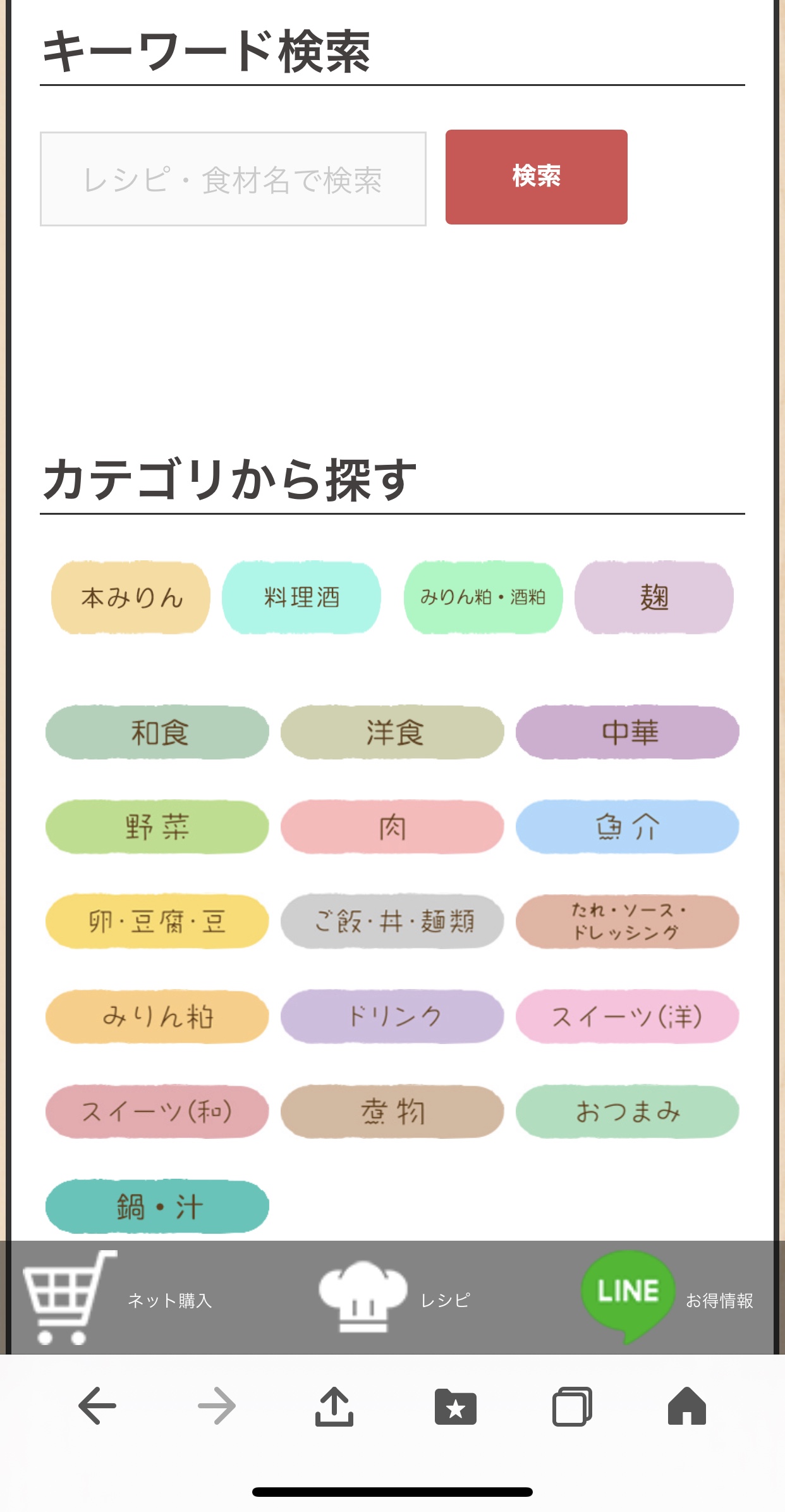Tap the red 検索 button
Screen dimensions: 785x1512
536,177
